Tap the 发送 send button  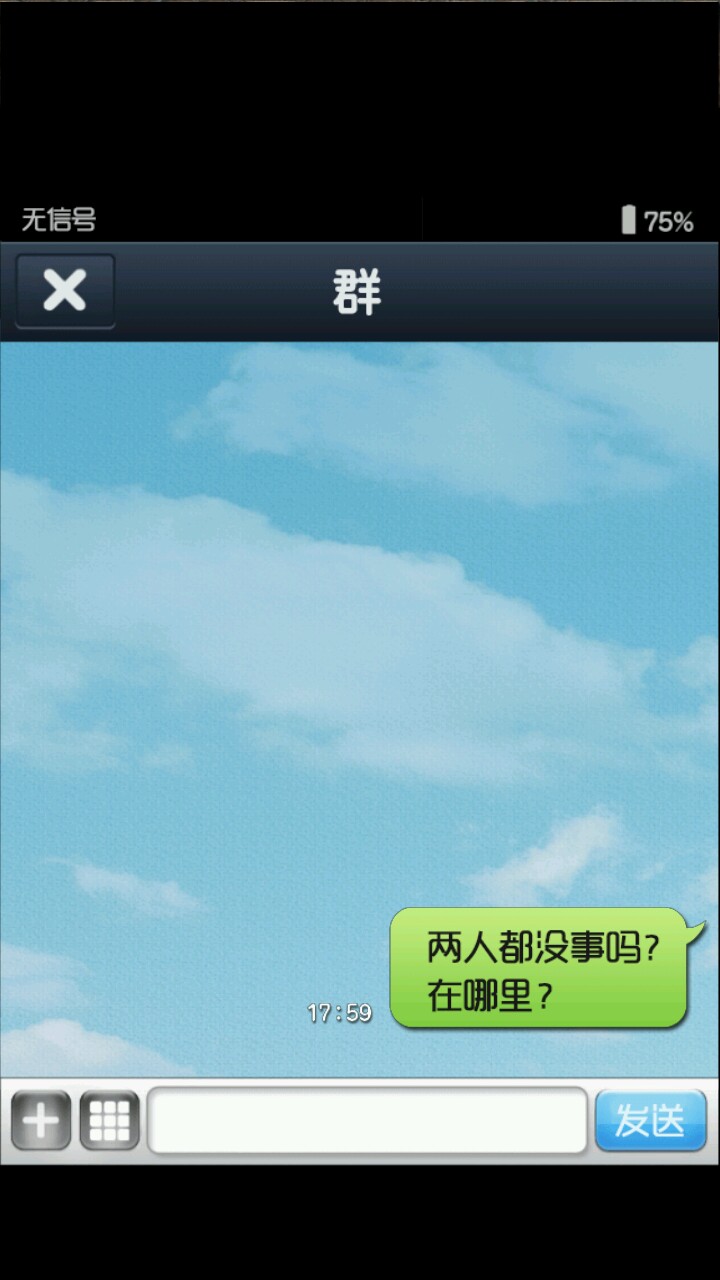tap(650, 1120)
